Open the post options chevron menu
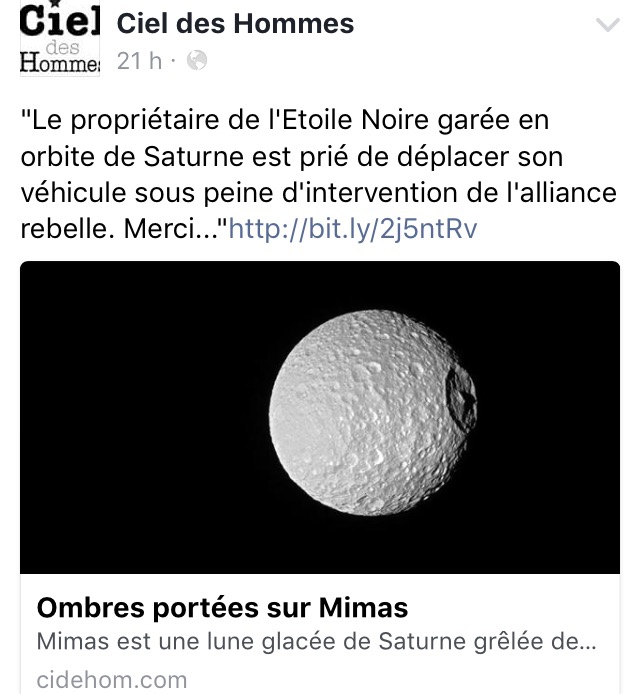The height and width of the screenshot is (694, 640). click(x=607, y=26)
